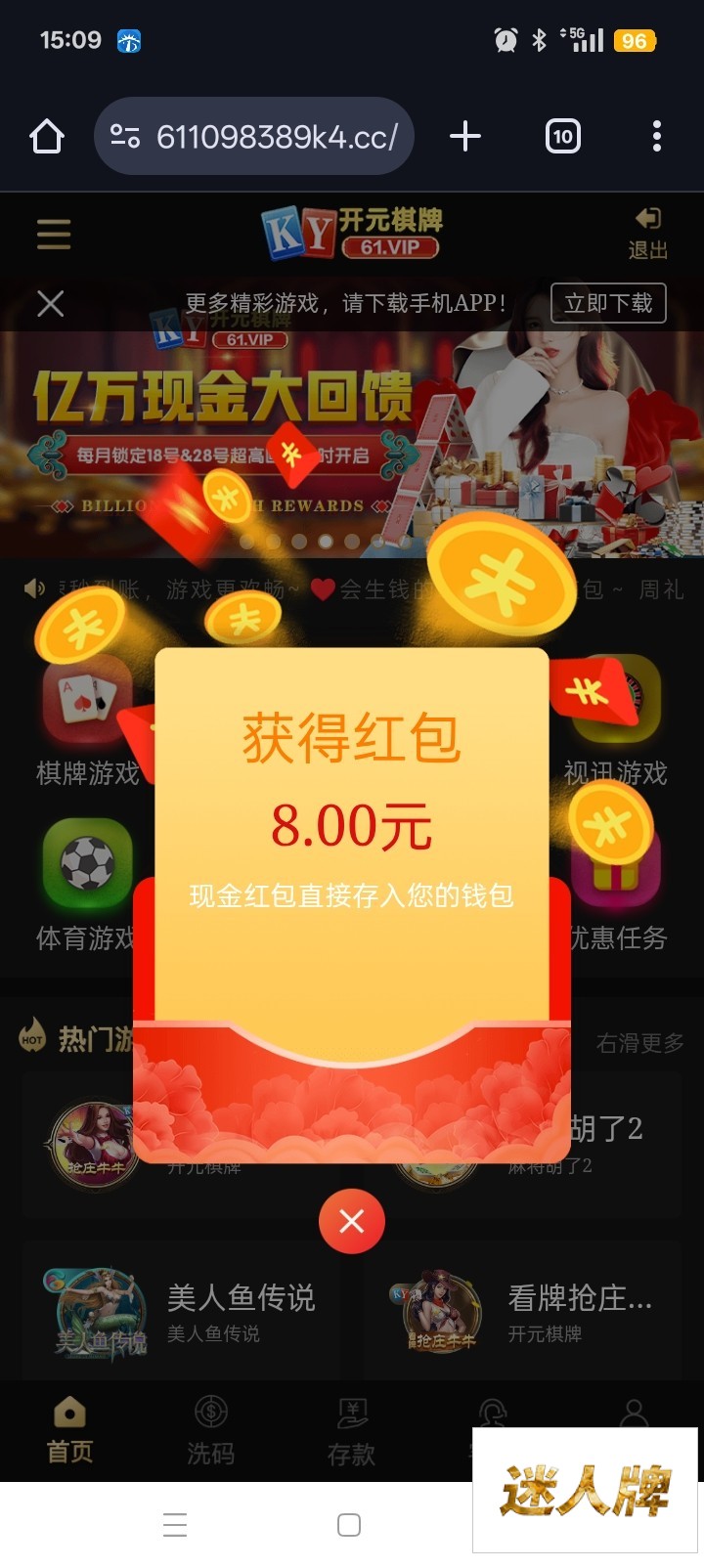Switch to the 首页 tab

coord(70,1430)
